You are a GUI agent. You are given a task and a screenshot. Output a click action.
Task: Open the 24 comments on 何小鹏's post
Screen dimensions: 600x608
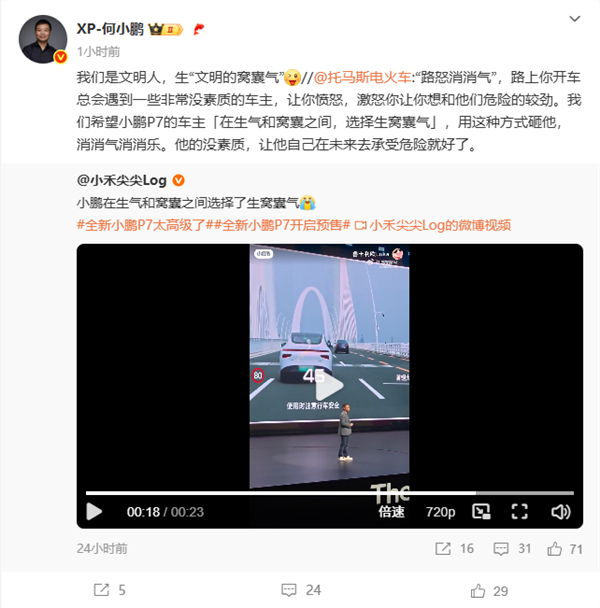[x=301, y=590]
